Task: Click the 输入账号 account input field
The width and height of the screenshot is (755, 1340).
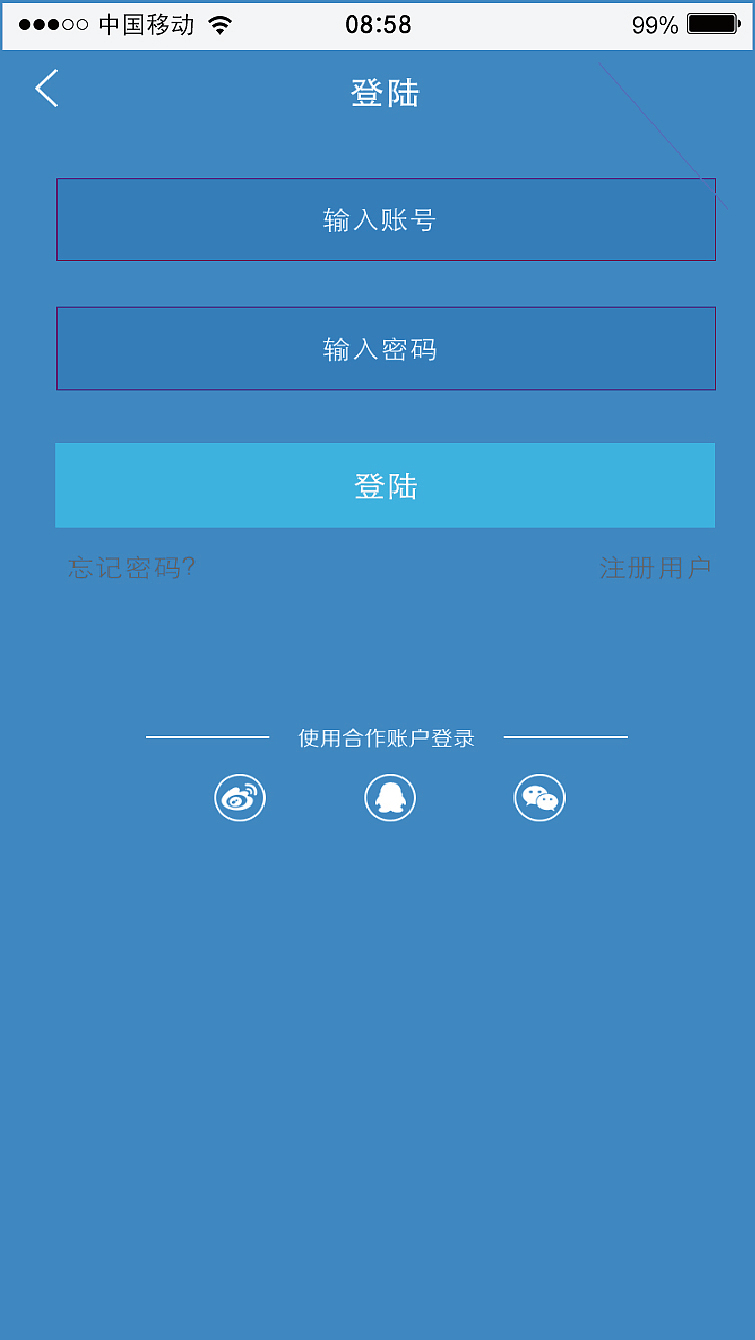Action: (386, 219)
